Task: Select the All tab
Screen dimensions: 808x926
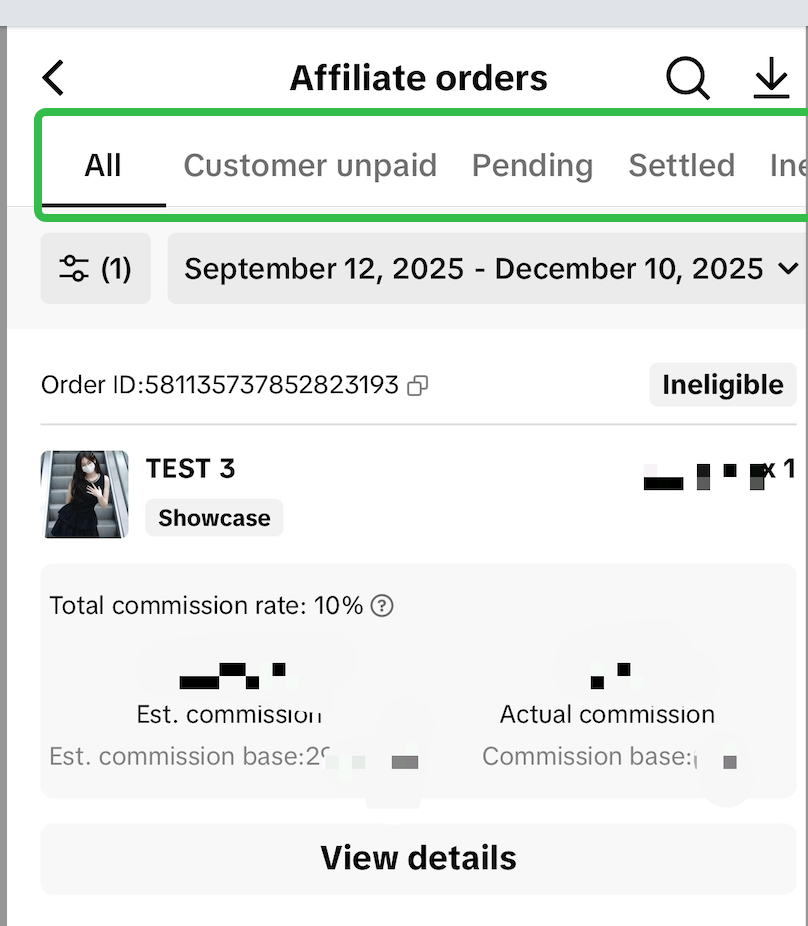Action: click(103, 165)
